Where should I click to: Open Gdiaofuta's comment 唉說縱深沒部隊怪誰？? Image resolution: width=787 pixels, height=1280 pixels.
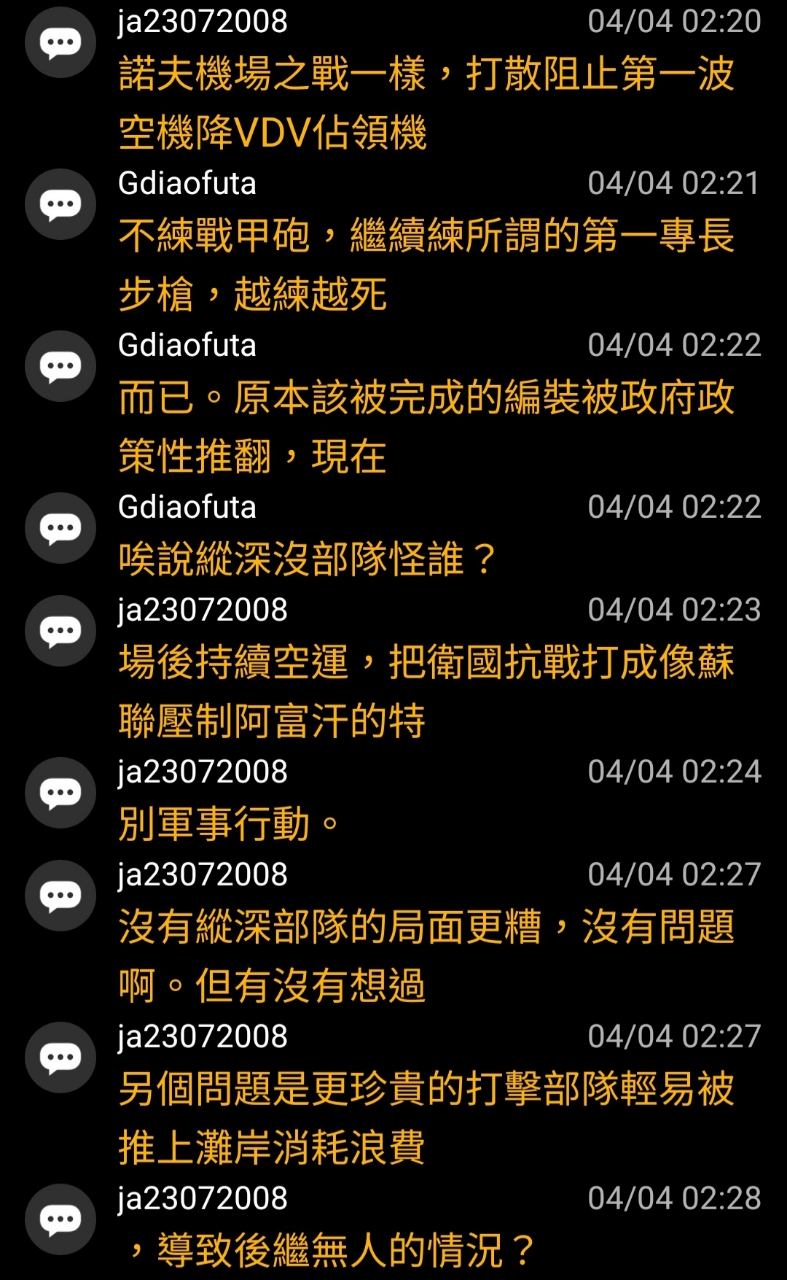[x=393, y=535]
